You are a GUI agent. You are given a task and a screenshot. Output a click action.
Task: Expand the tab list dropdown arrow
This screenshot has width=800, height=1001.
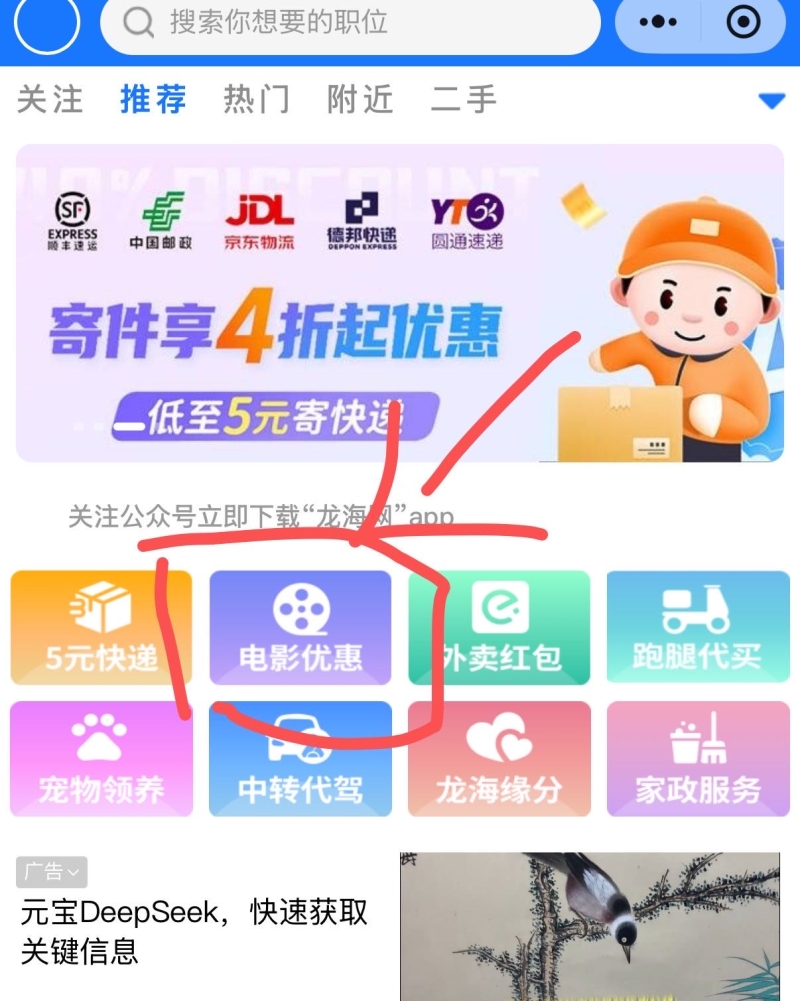pos(771,100)
